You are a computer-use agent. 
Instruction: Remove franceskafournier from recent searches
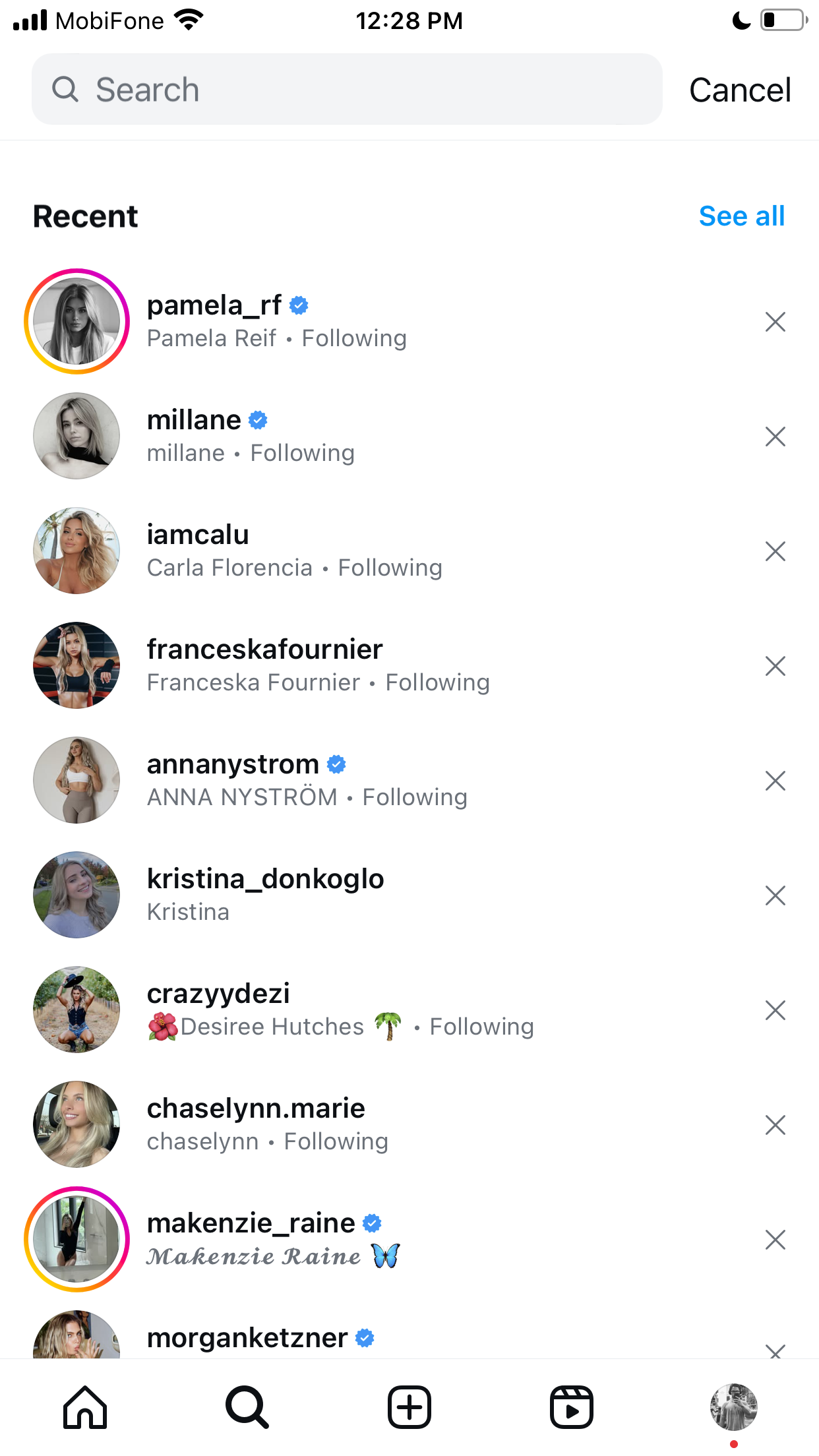click(775, 665)
